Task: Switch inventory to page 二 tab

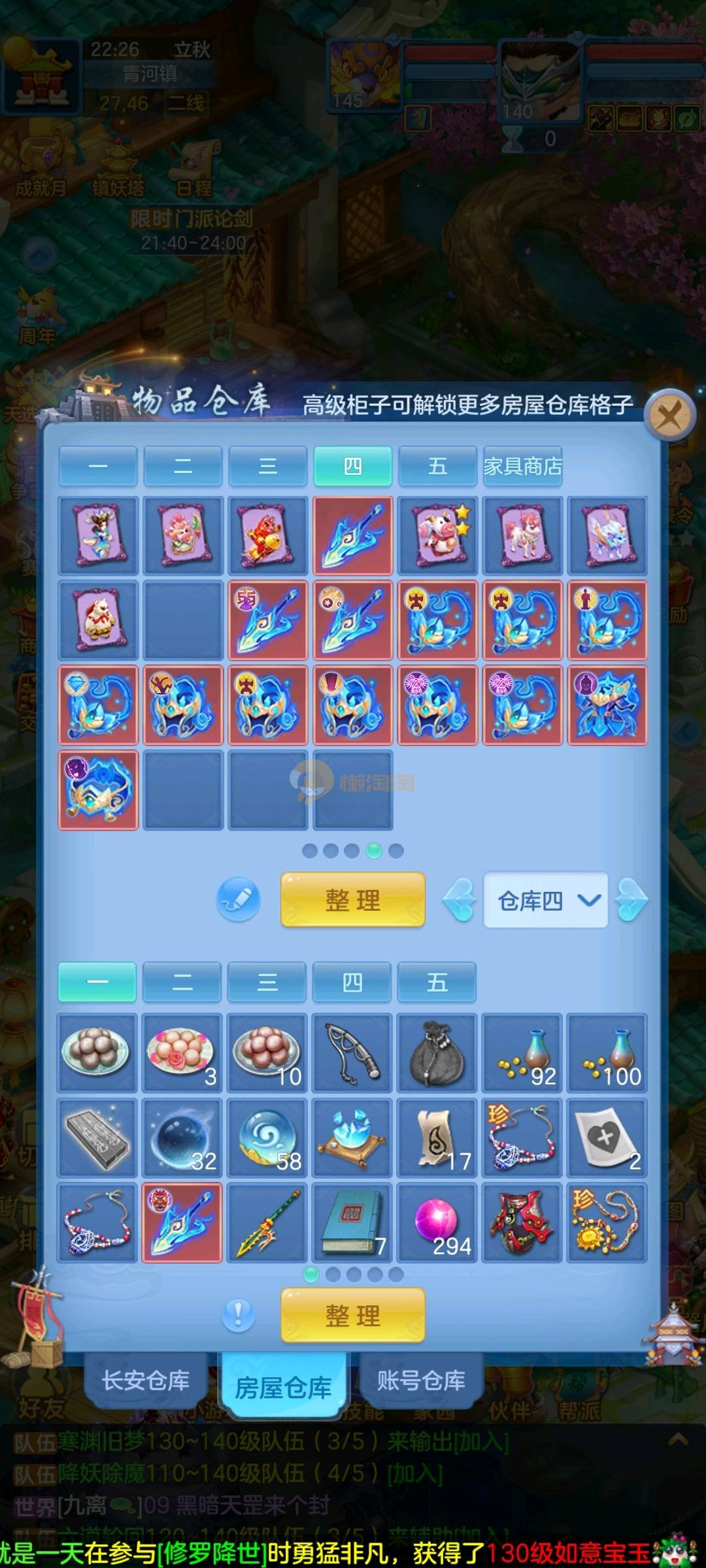Action: [182, 982]
